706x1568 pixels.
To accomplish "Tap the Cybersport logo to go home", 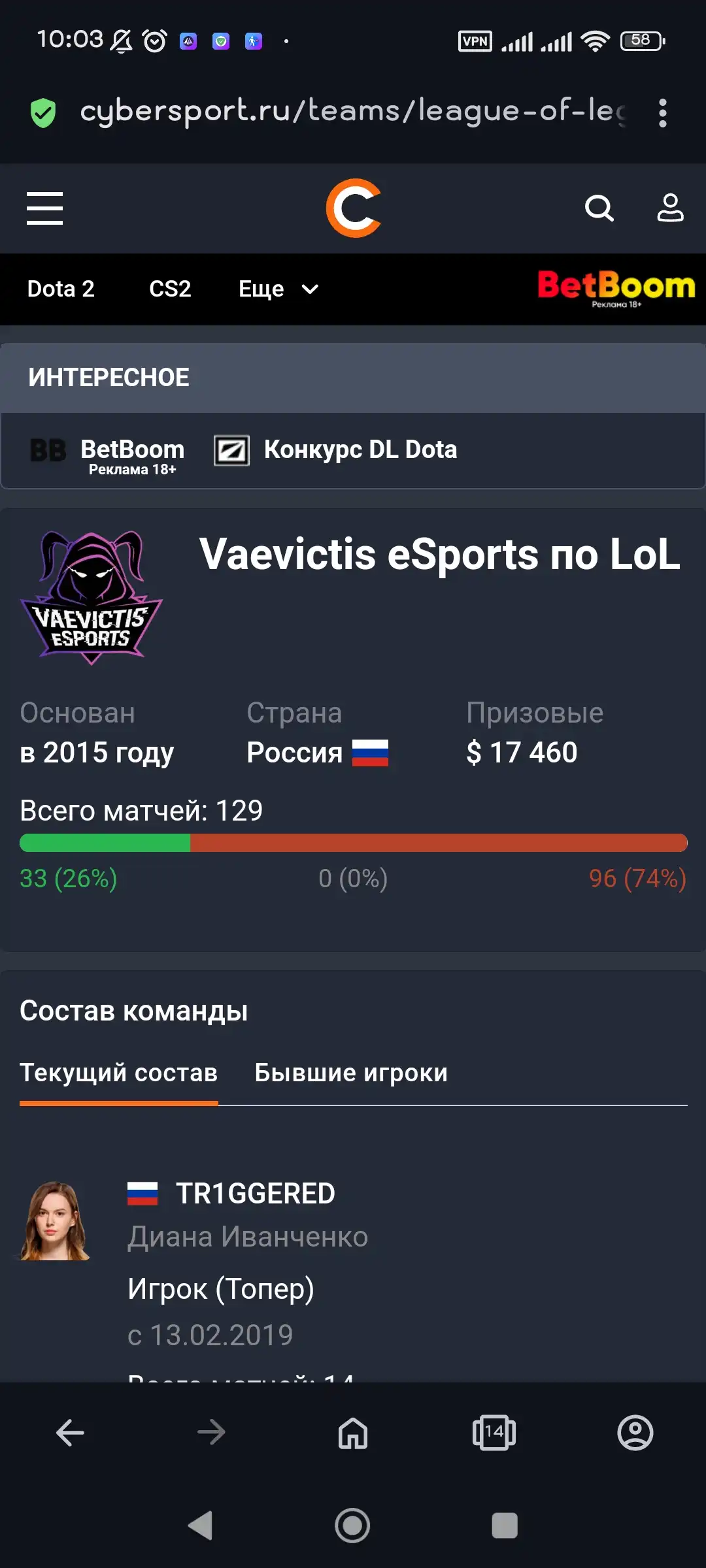I will pyautogui.click(x=354, y=208).
